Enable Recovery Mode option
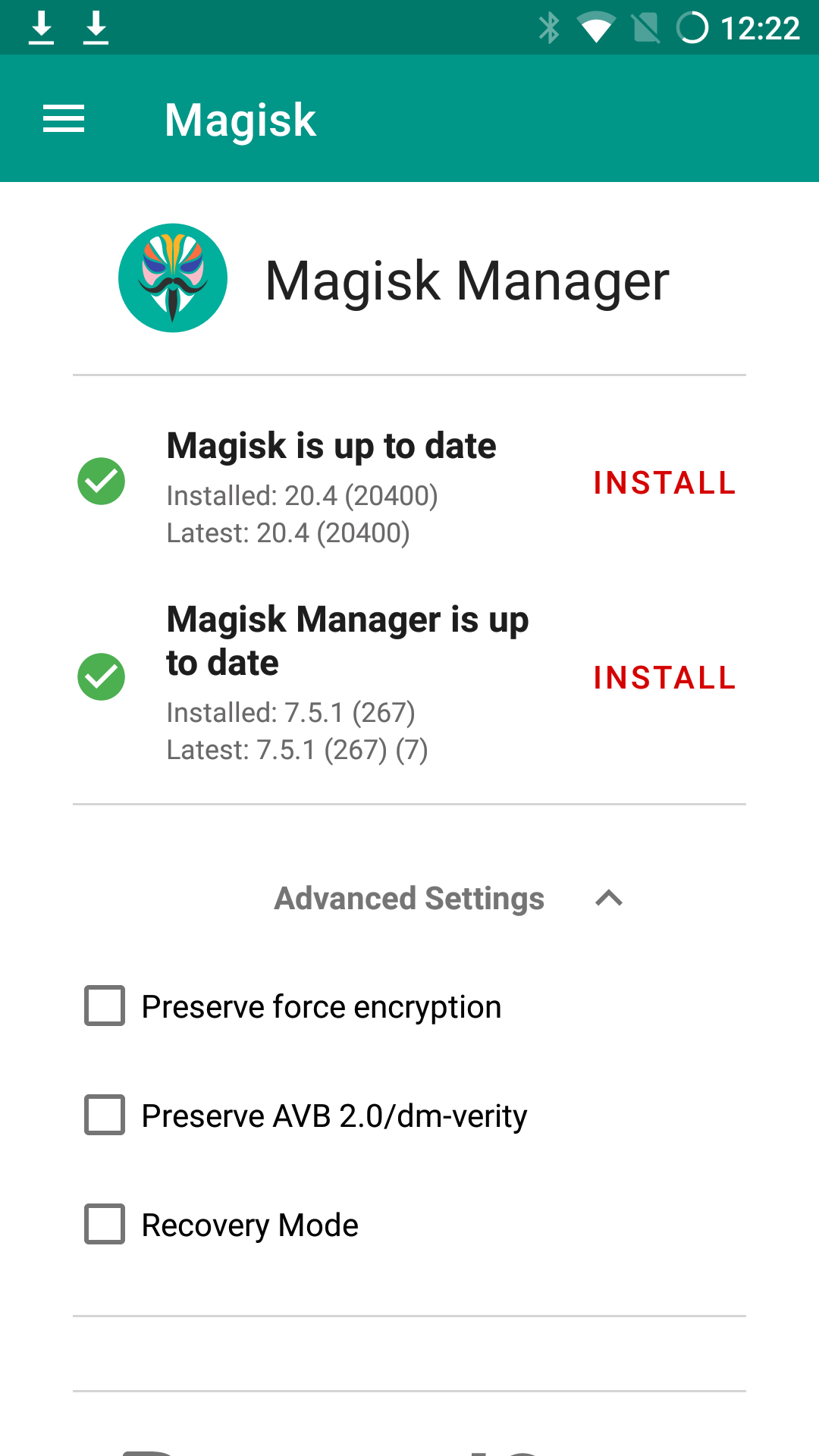 tap(105, 1225)
